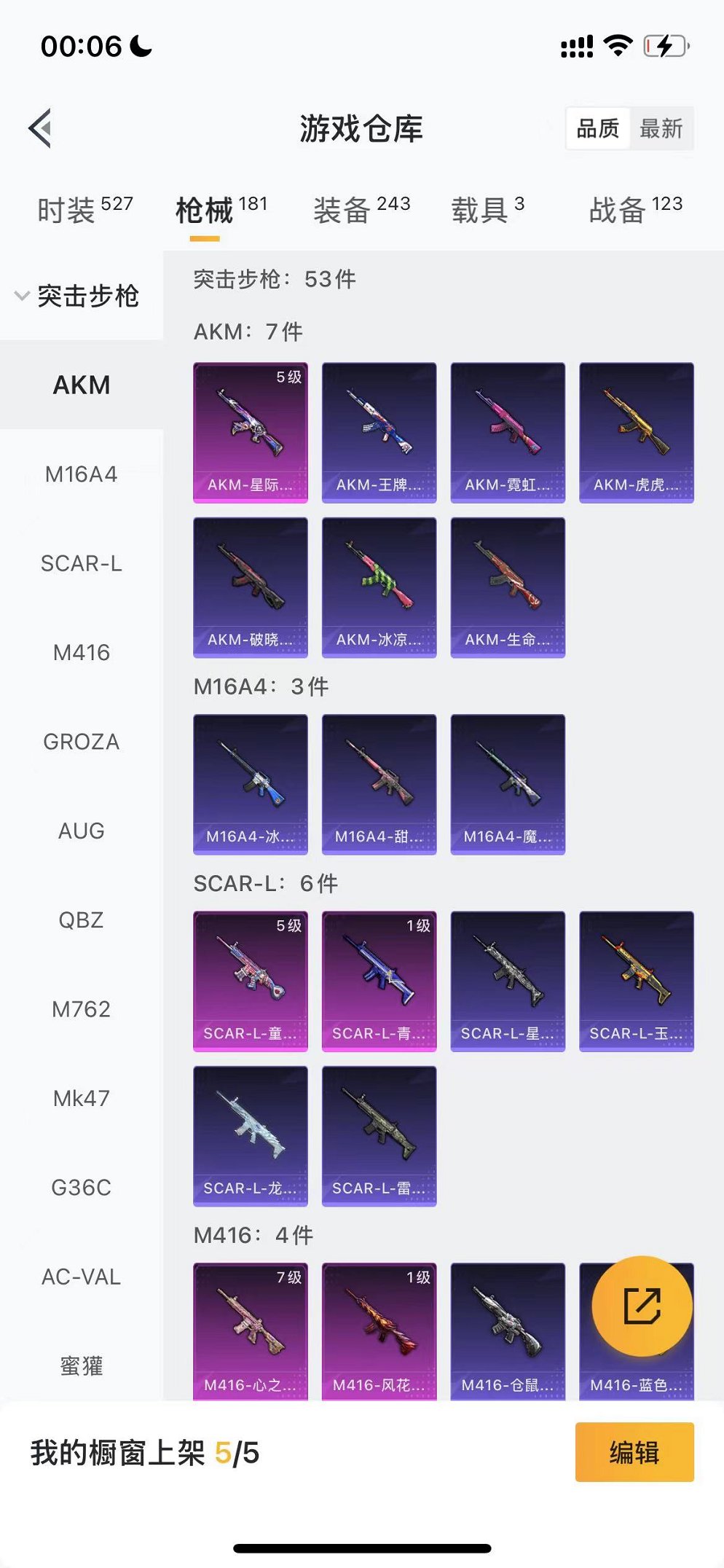
Task: Tap the 编辑 button
Action: coord(634,1452)
